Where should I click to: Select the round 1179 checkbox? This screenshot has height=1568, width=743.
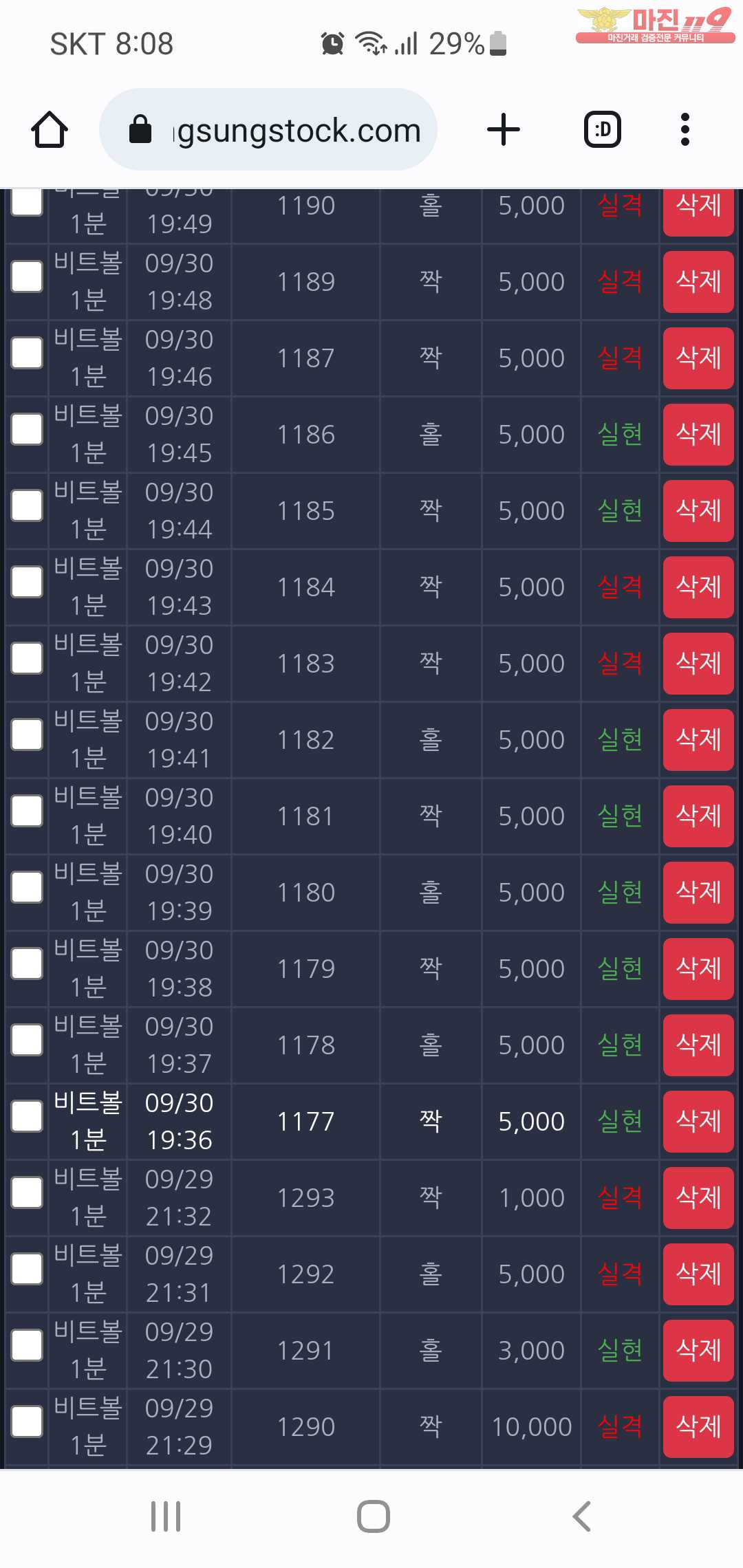pos(27,964)
